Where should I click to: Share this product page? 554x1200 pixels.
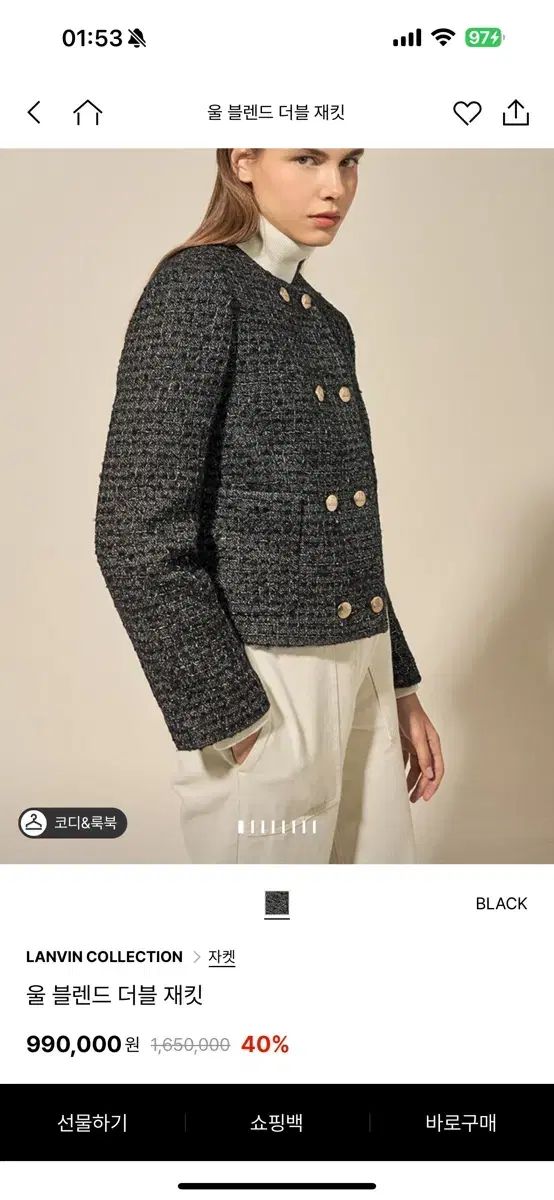point(515,112)
